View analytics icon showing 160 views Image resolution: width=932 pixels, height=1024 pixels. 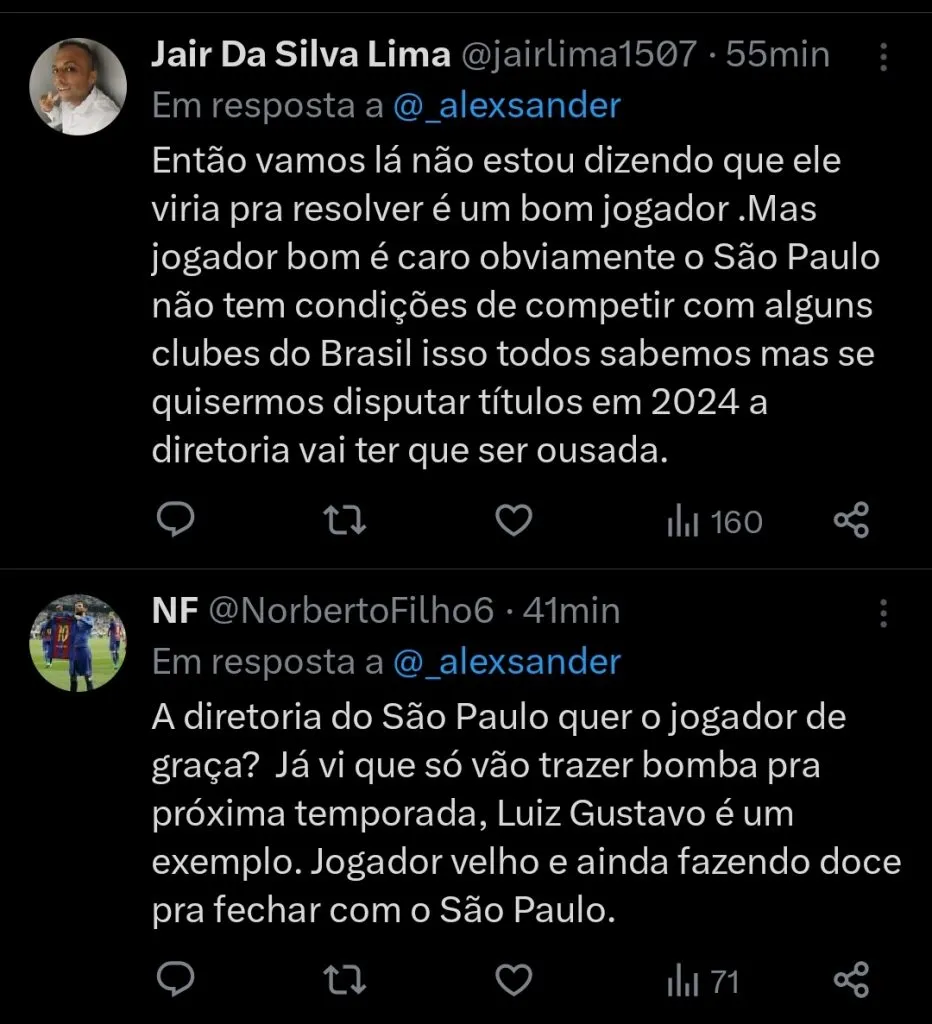(683, 520)
